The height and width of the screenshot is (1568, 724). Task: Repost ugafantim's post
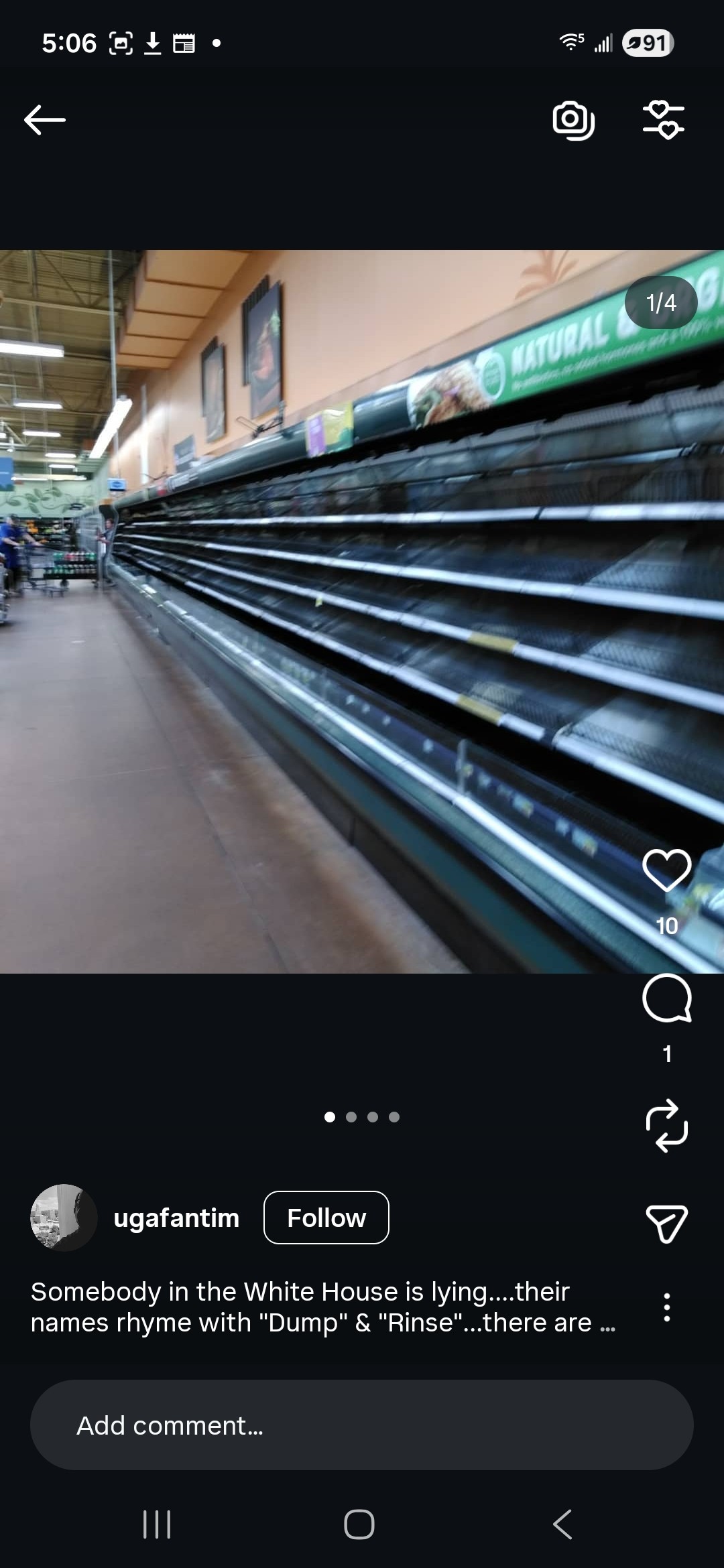point(666,1126)
